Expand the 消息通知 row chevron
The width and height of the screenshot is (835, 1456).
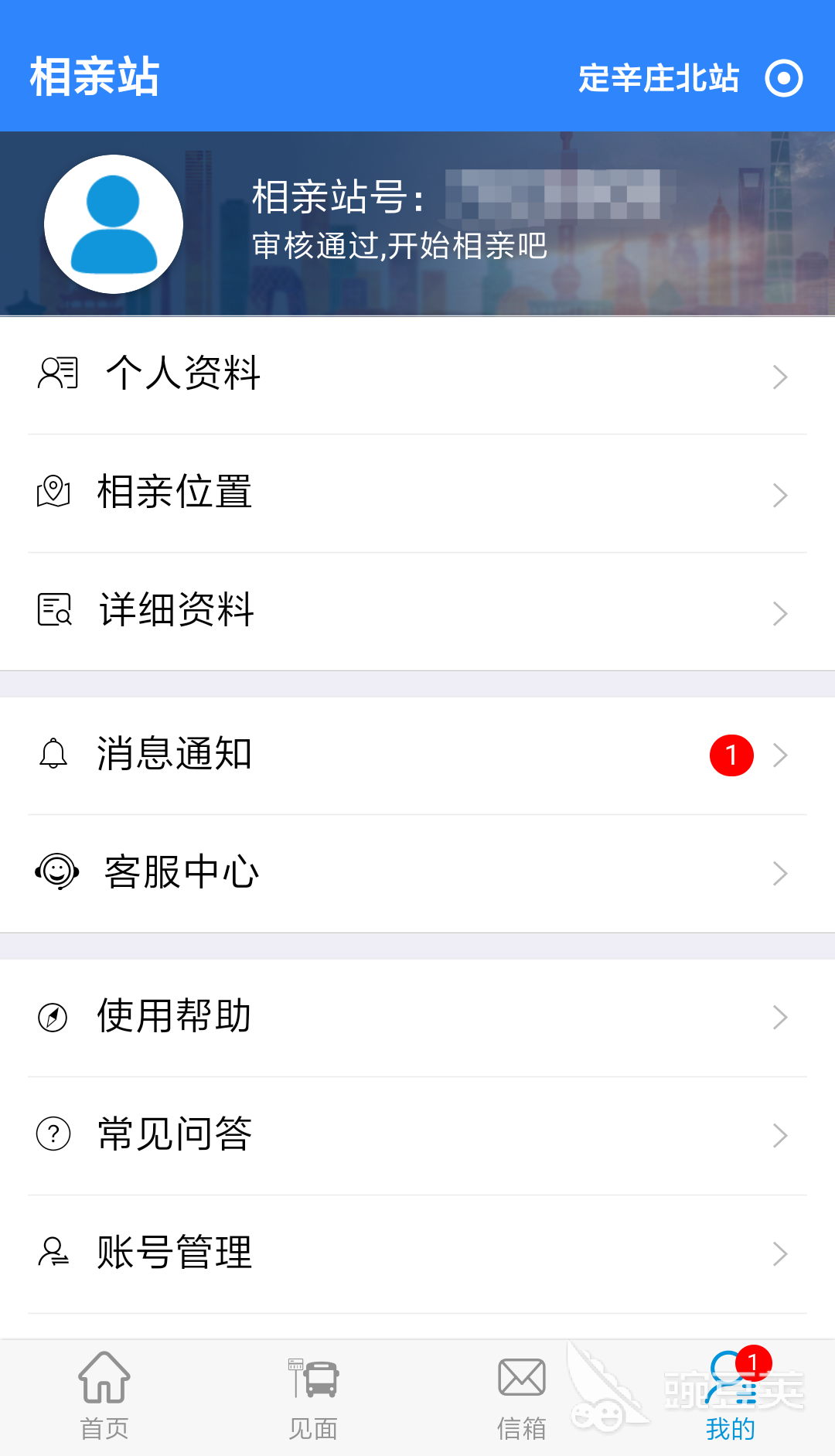(779, 755)
